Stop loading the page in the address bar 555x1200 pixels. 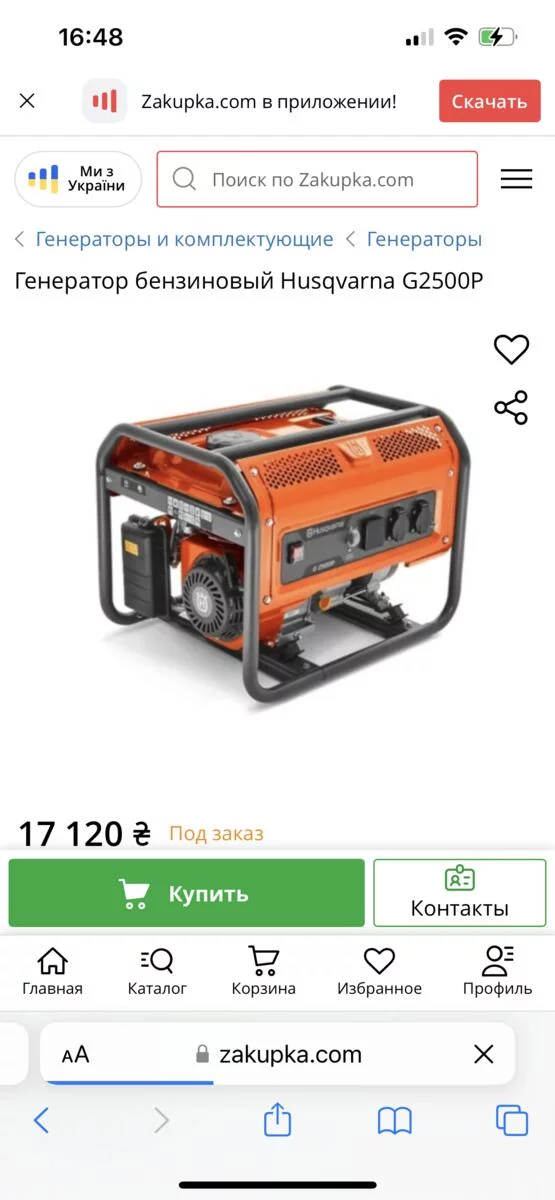point(484,1054)
